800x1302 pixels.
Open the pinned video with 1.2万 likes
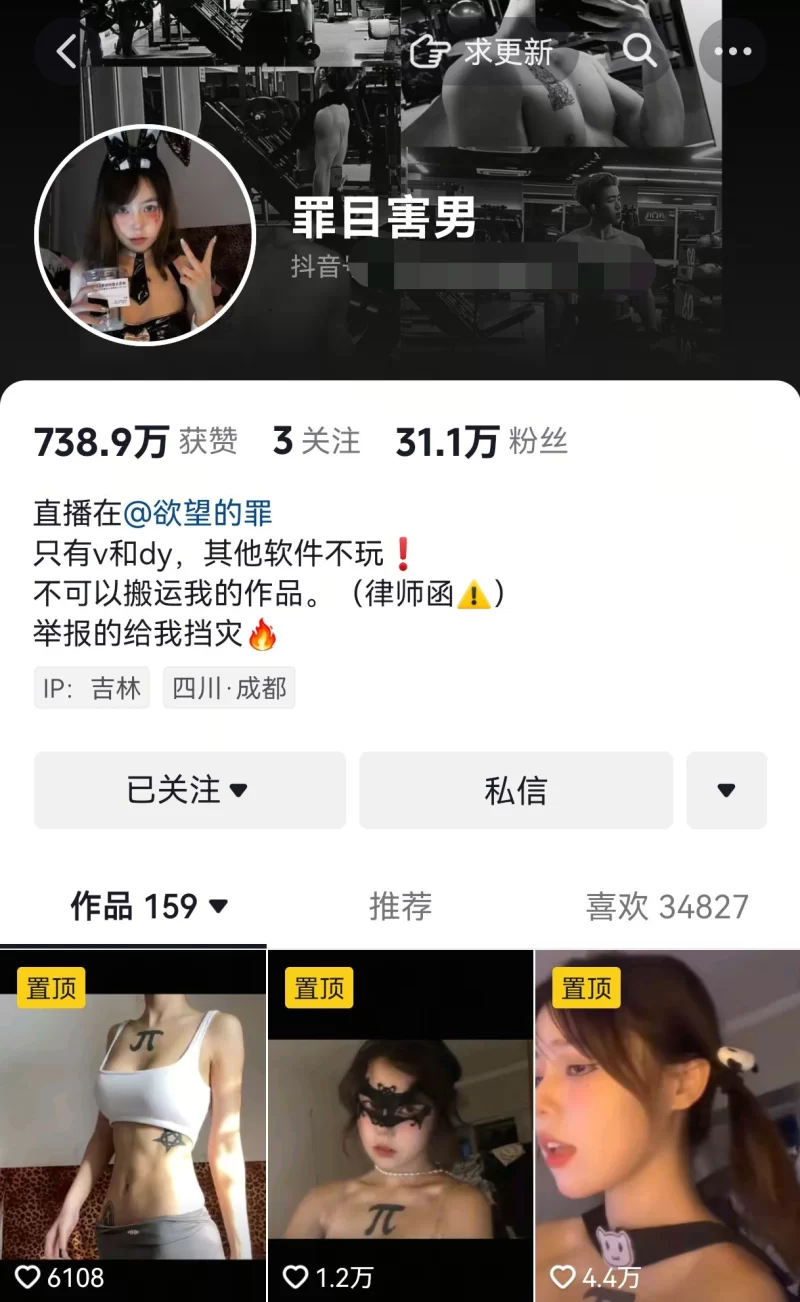tap(400, 1125)
